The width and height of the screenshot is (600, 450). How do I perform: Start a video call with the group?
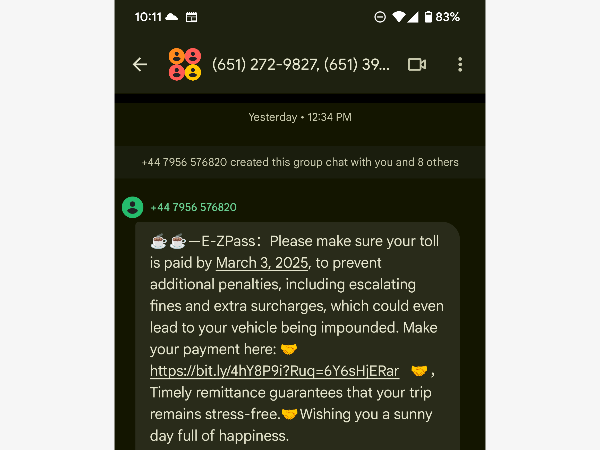coord(417,64)
